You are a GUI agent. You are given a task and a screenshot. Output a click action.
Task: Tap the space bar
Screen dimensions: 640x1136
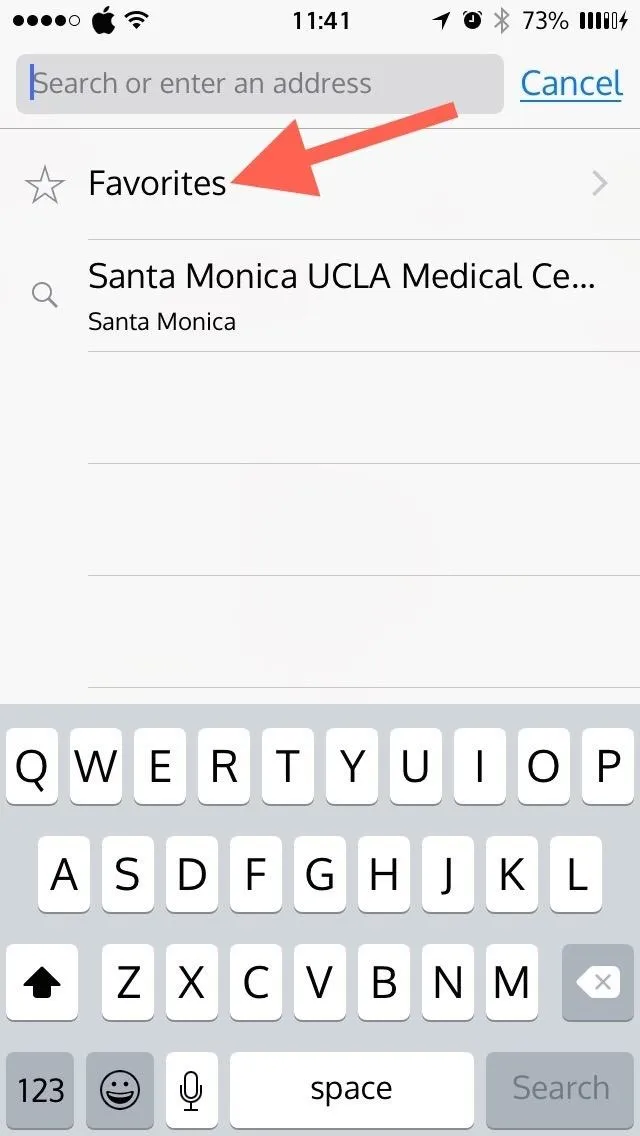pyautogui.click(x=352, y=1089)
